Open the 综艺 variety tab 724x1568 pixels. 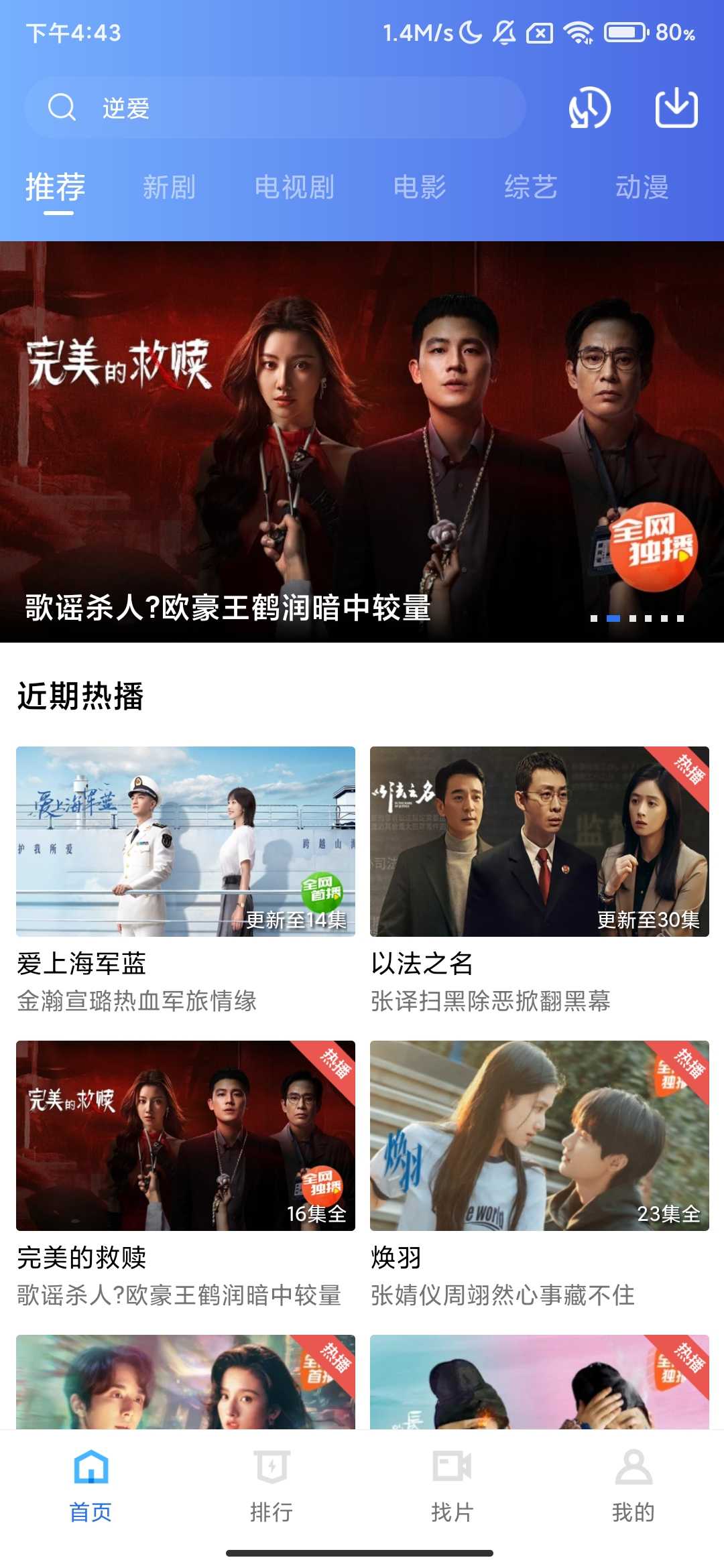click(x=532, y=188)
